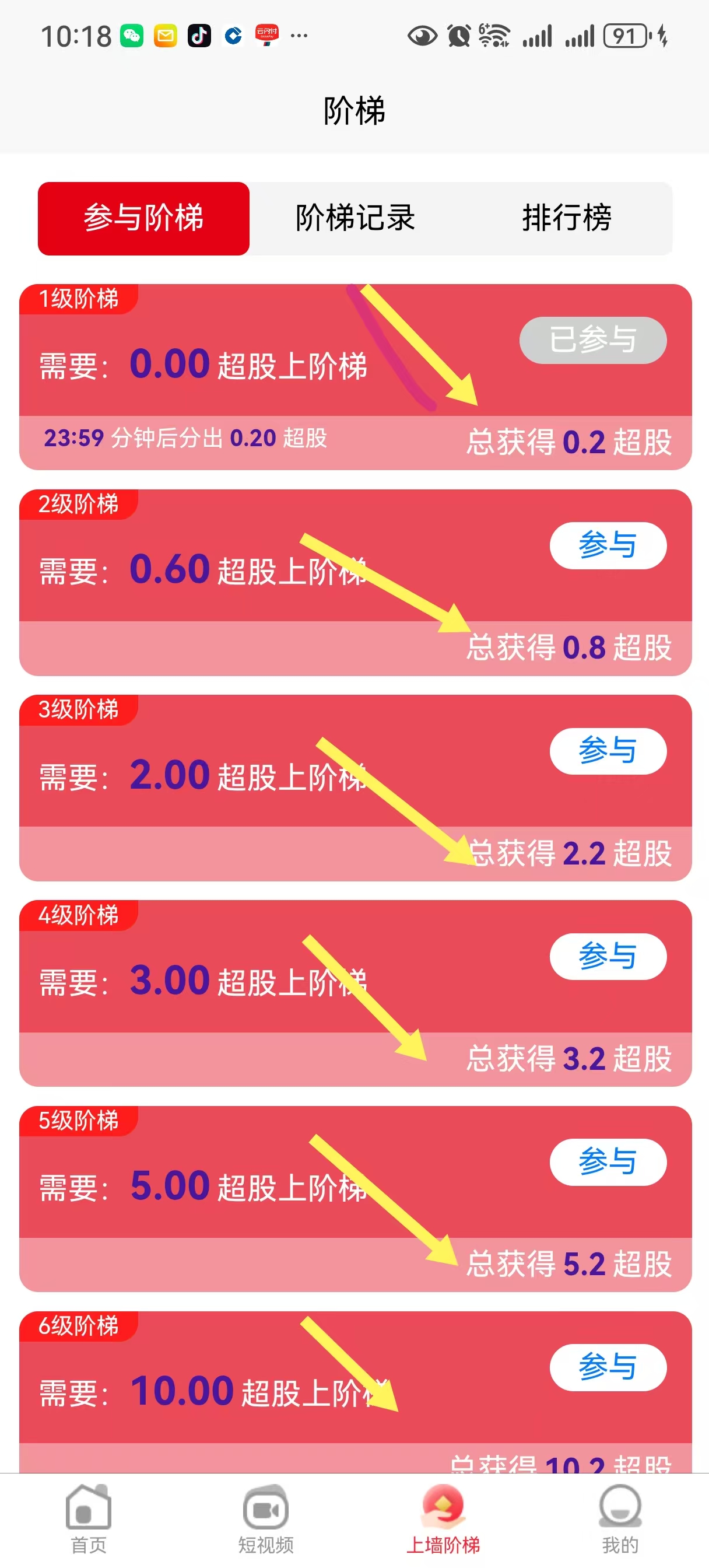709x1568 pixels.
Task: Join the 6级阶梯 via 参与
Action: click(x=608, y=1367)
